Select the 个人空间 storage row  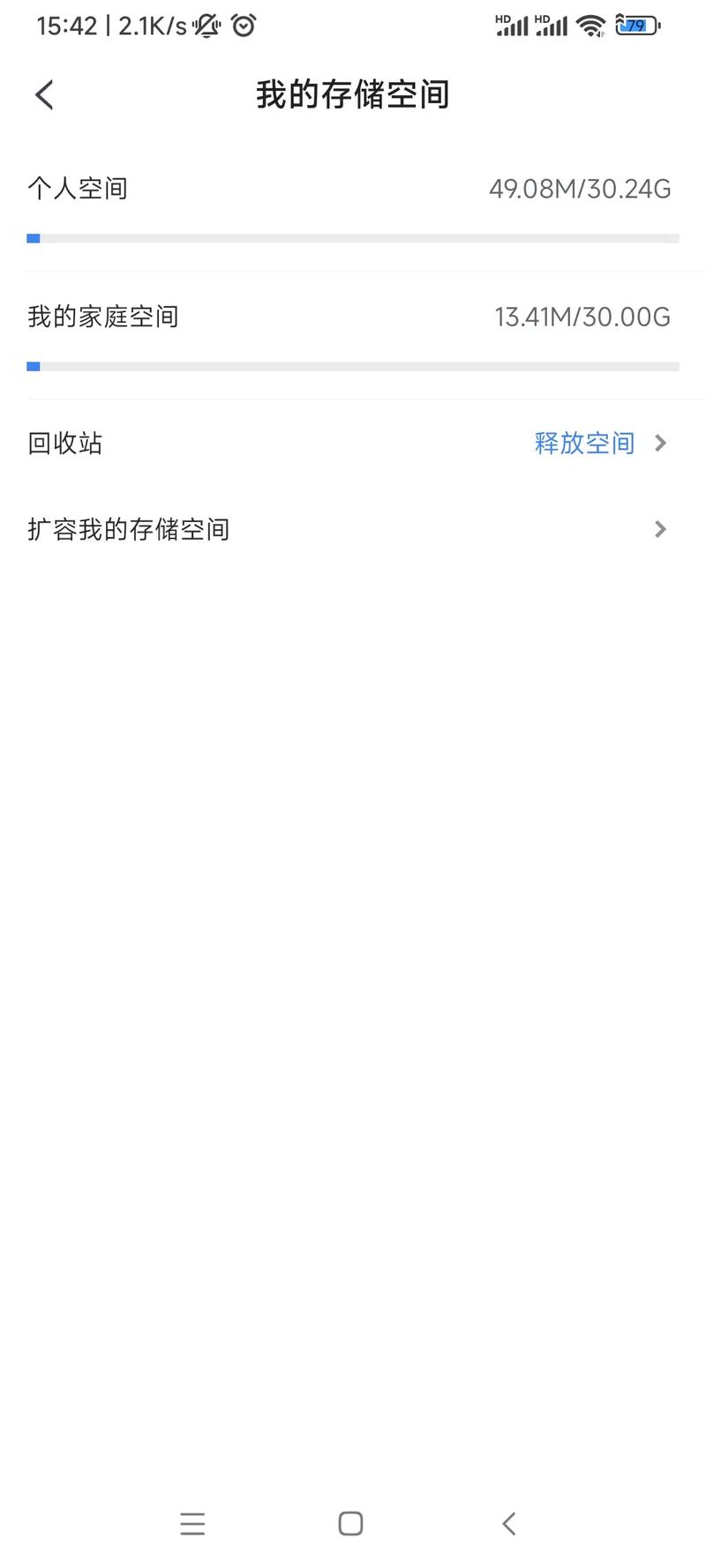(78, 188)
